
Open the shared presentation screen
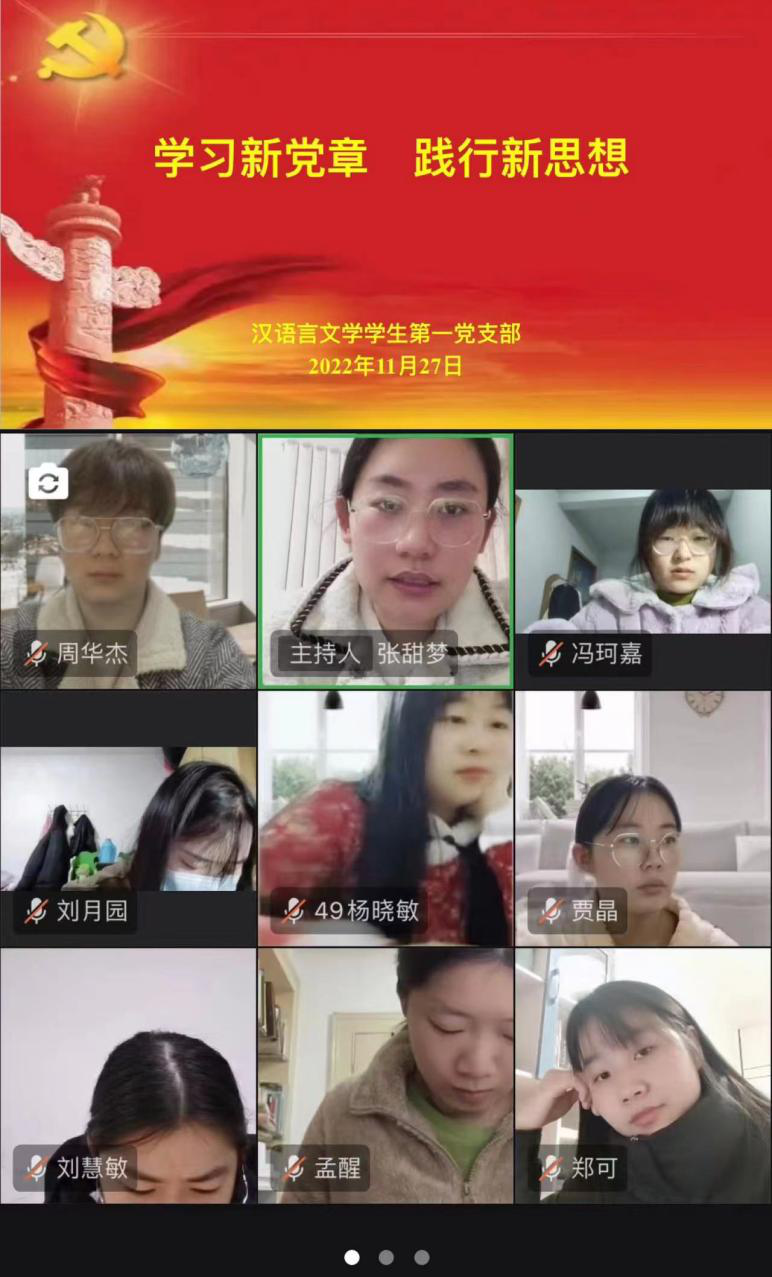pos(386,215)
